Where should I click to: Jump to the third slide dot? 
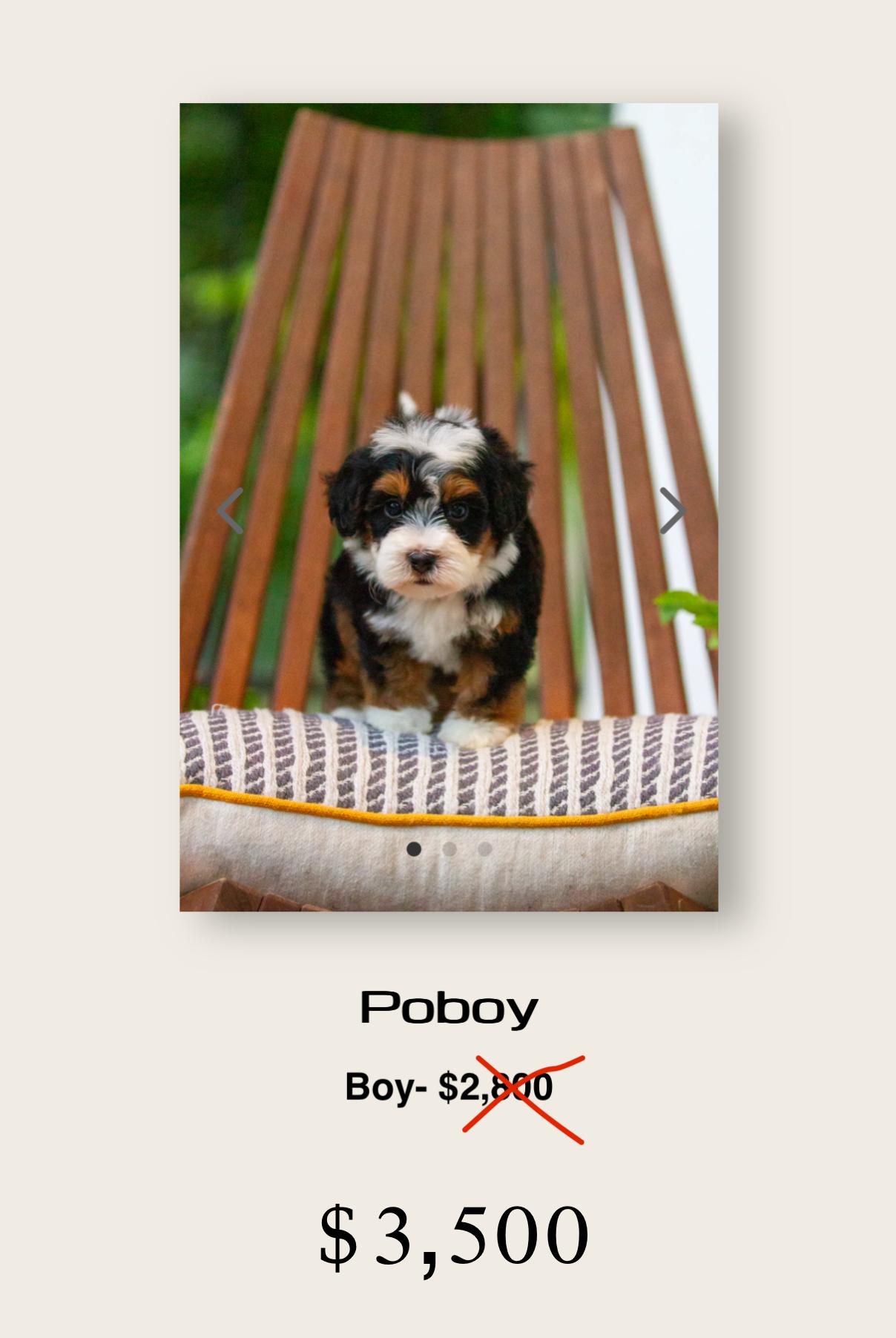(x=484, y=848)
